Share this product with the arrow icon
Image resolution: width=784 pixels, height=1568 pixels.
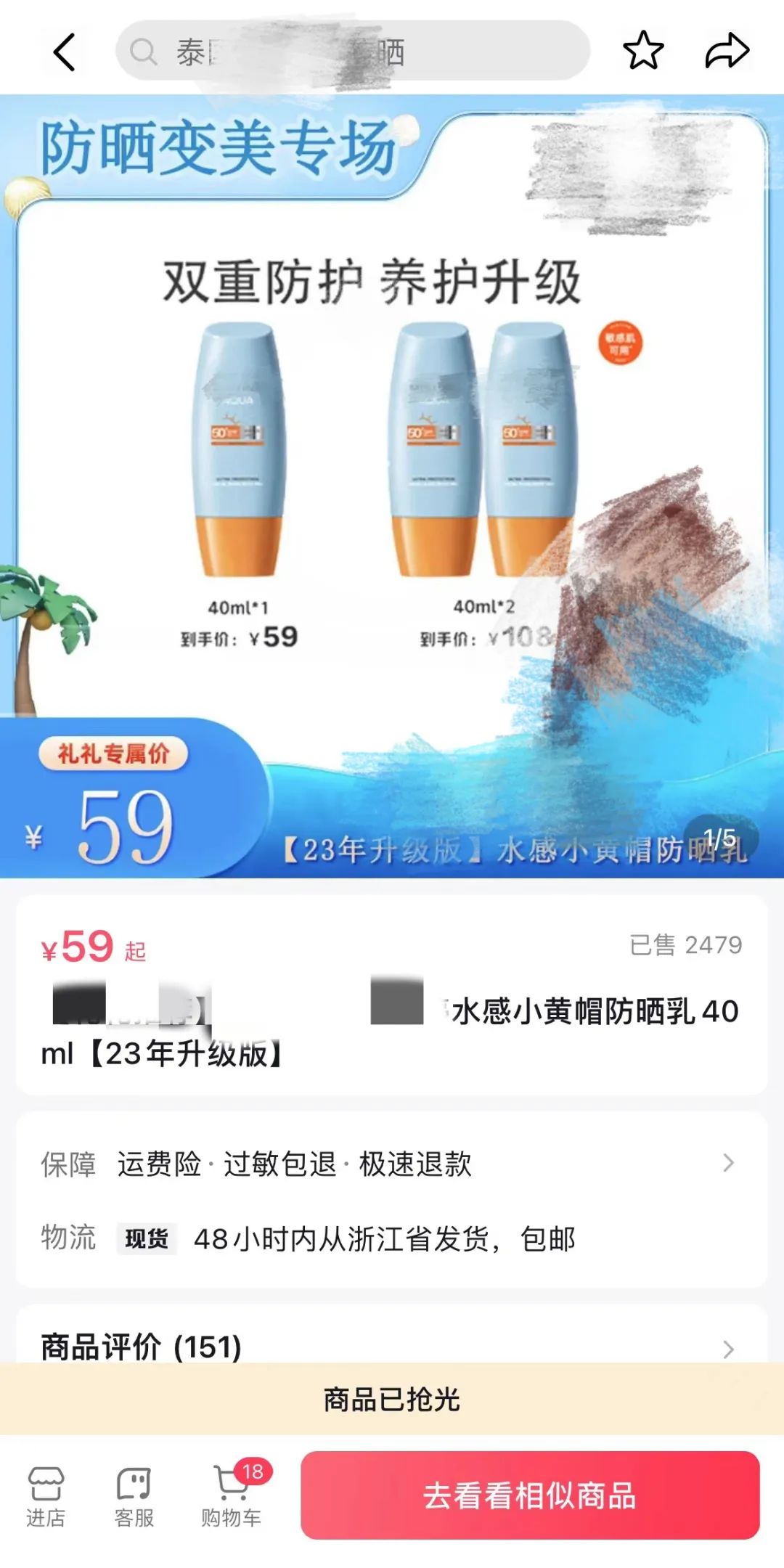[727, 51]
